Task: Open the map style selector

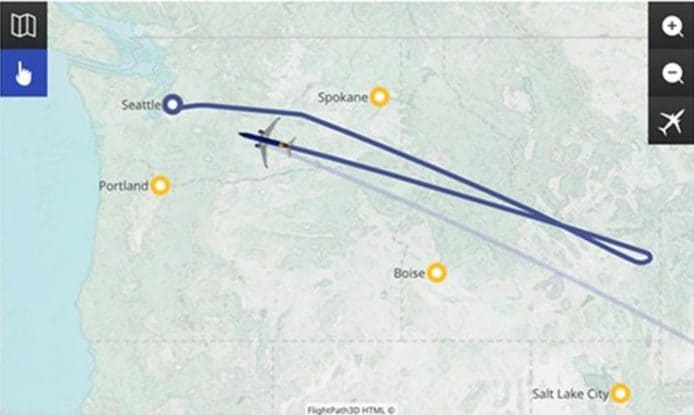Action: [x=23, y=25]
